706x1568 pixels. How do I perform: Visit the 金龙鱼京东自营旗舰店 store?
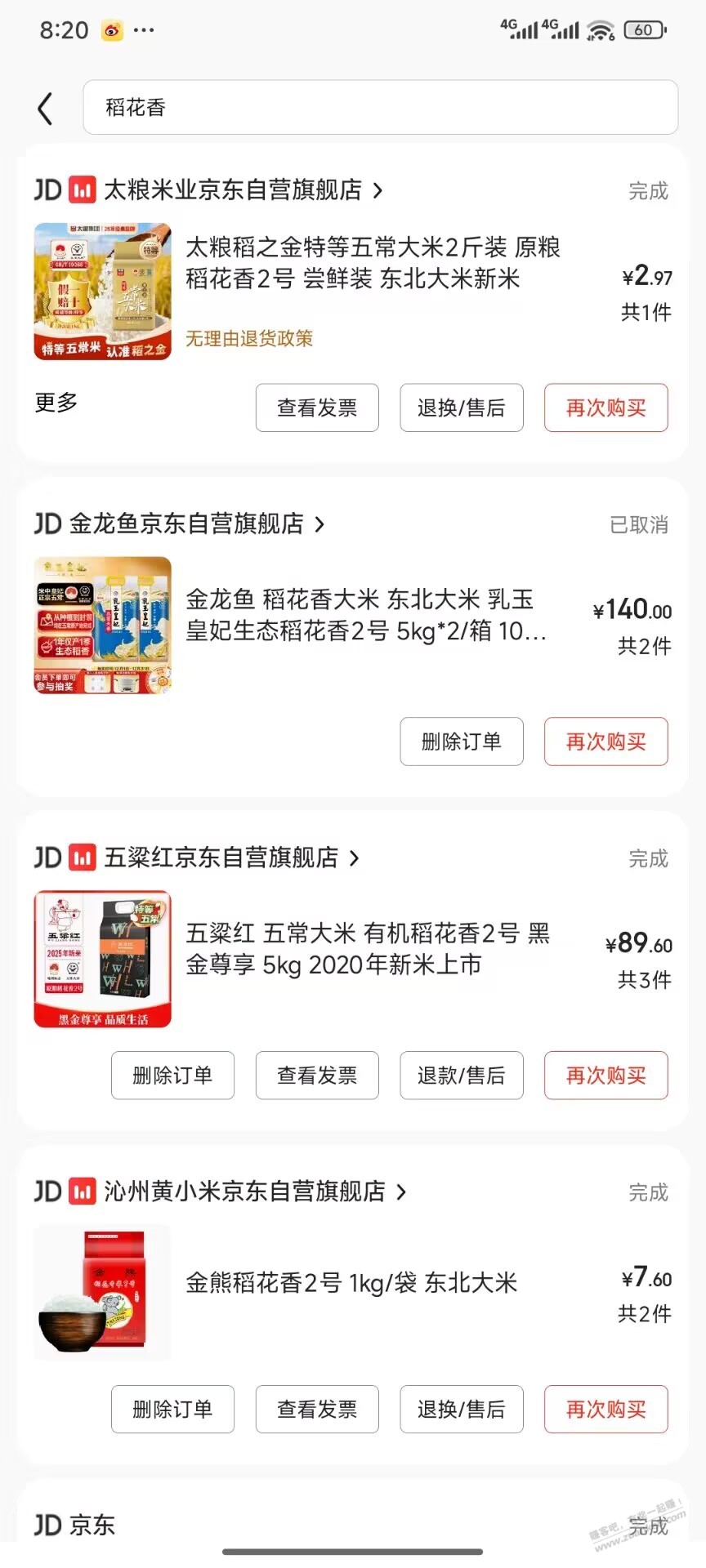coord(188,524)
